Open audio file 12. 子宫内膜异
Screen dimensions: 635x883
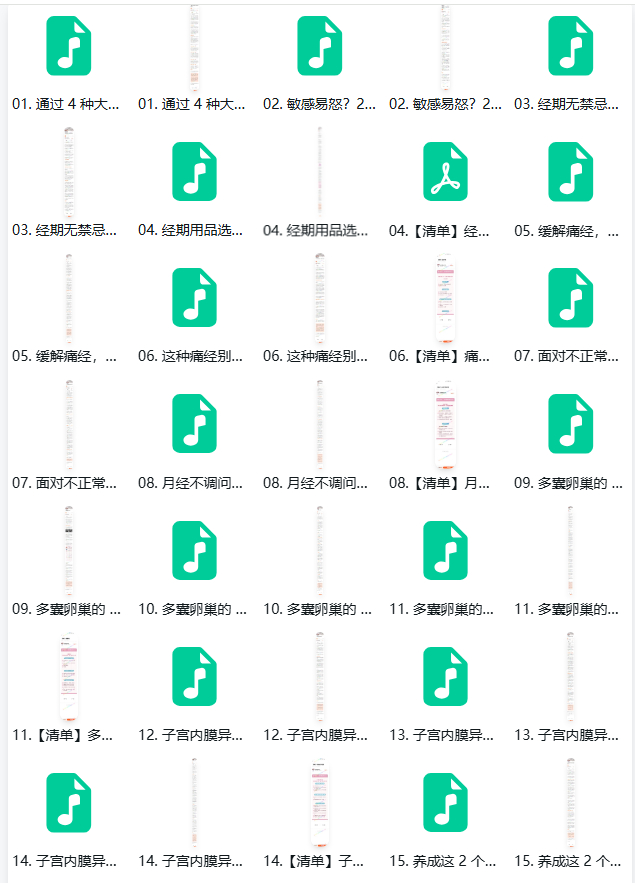194,677
